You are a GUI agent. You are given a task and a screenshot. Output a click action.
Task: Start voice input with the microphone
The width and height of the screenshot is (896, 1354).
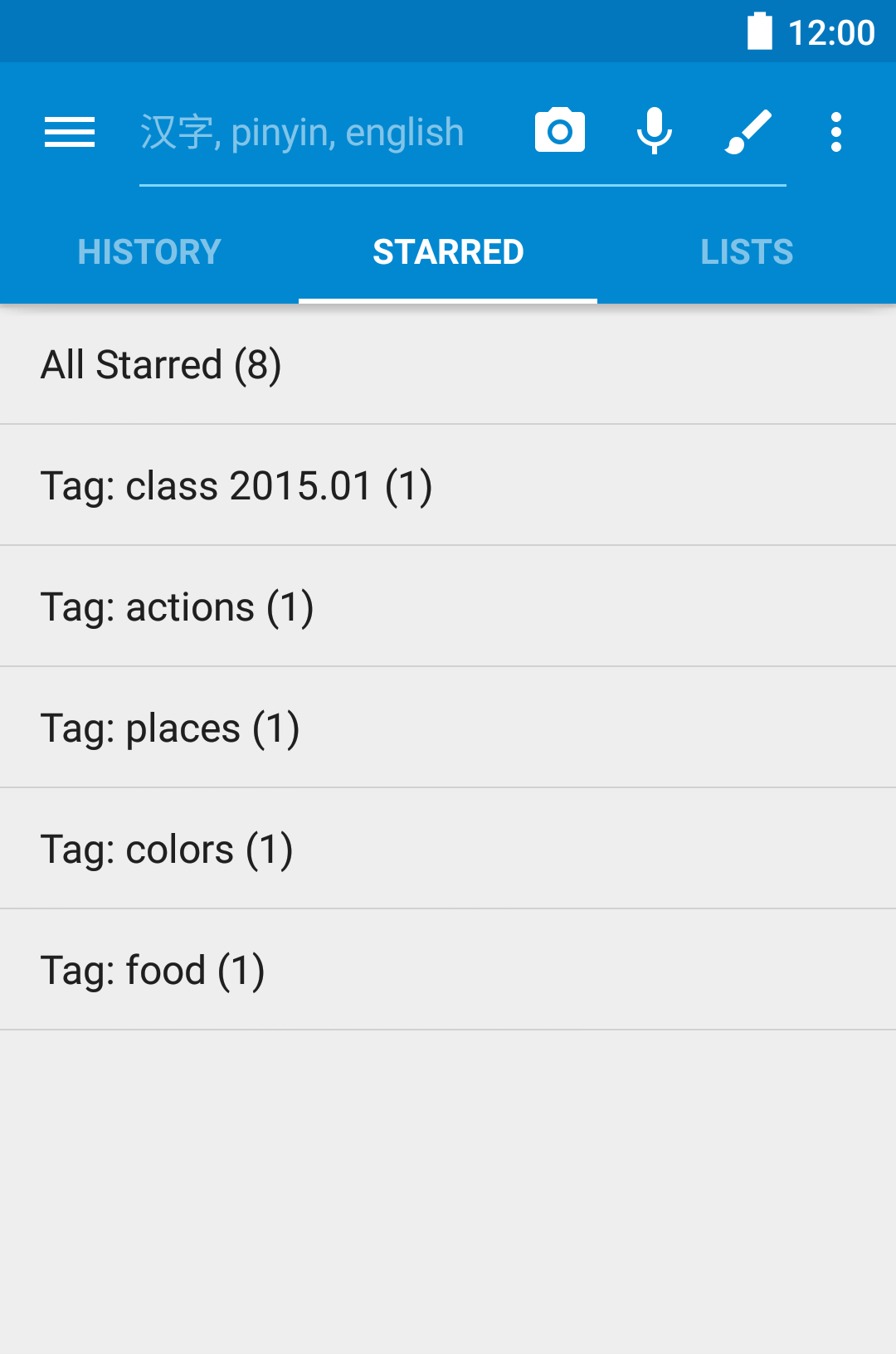(x=654, y=131)
